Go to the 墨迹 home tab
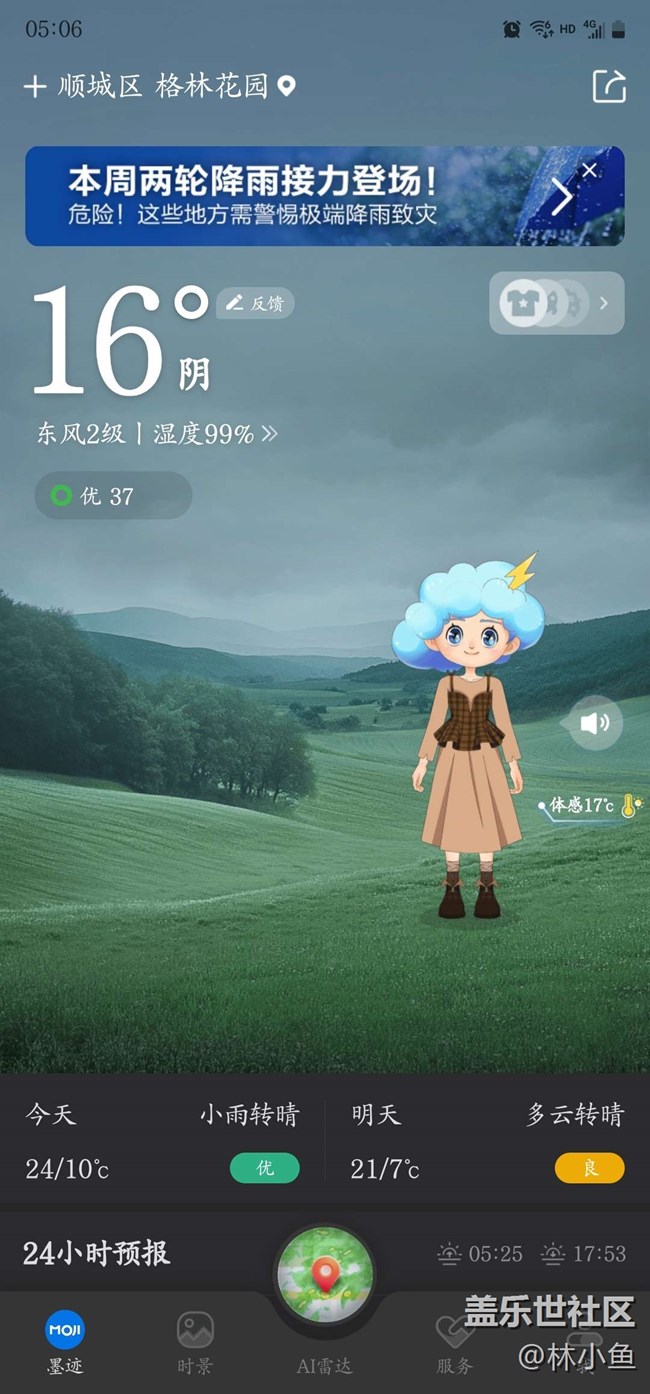650x1394 pixels. click(x=65, y=1342)
